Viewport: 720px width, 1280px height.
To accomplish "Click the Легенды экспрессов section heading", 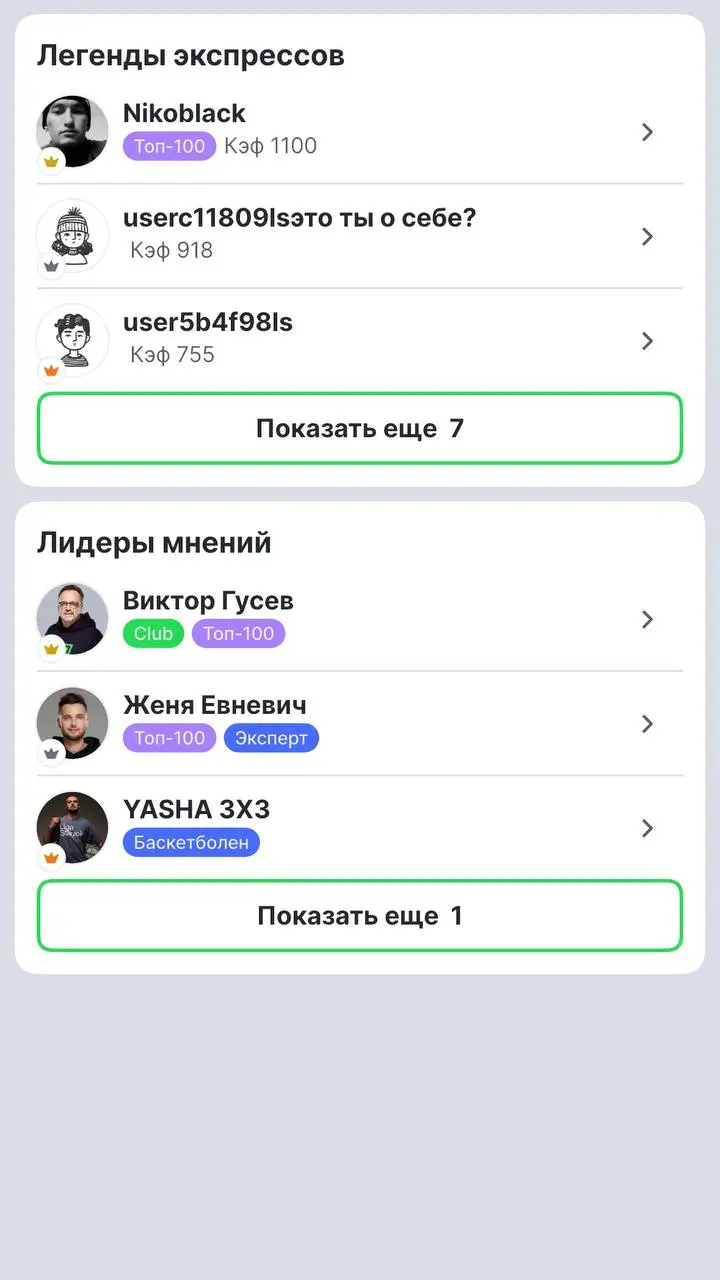I will click(190, 55).
